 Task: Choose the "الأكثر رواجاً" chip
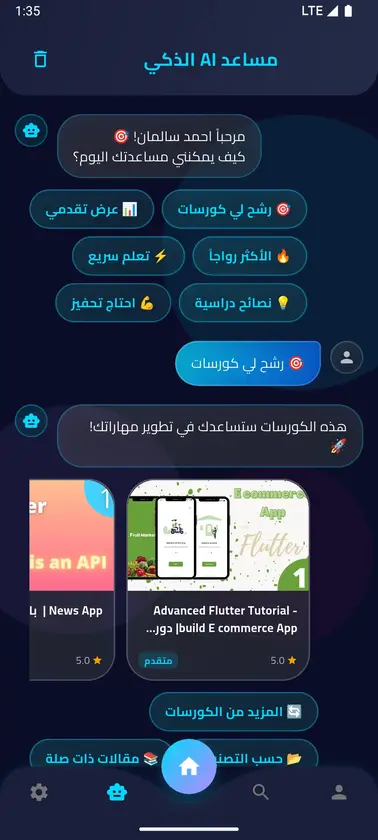(250, 256)
